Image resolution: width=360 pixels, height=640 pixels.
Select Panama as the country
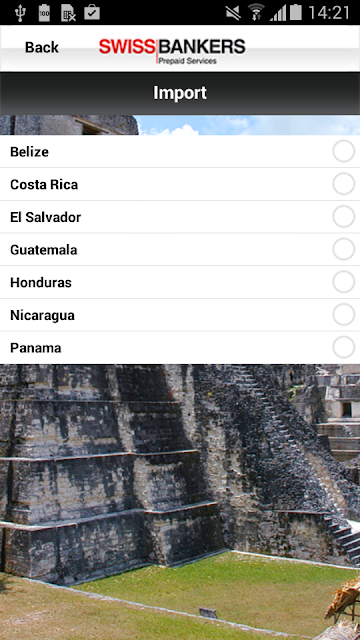(180, 347)
